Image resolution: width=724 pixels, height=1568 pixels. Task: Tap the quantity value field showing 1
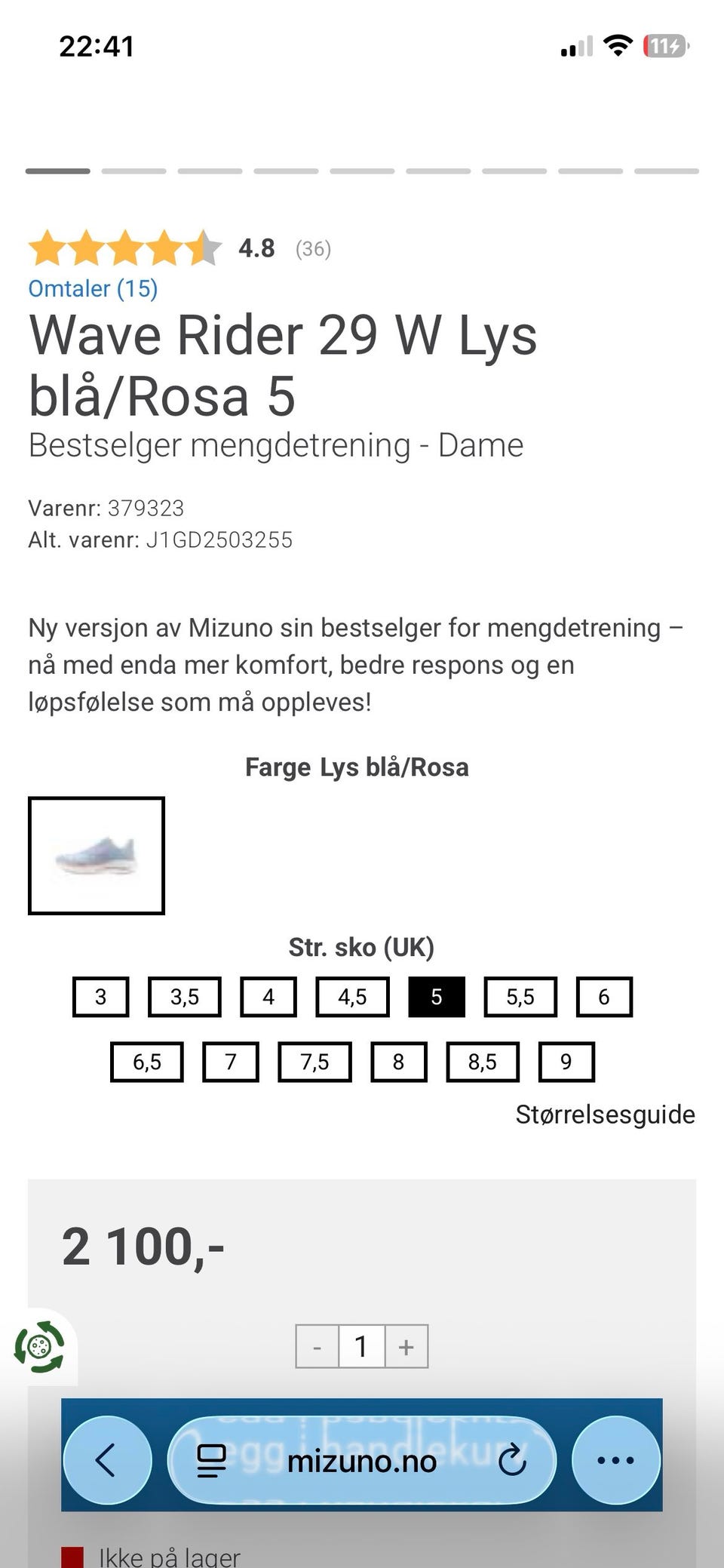[x=361, y=1345]
